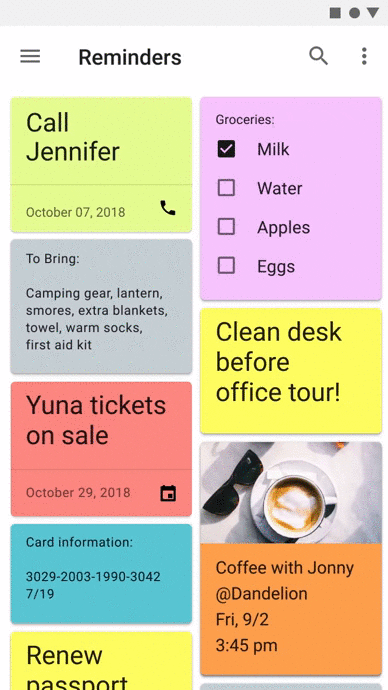
Task: Open the Card information note
Action: coord(101,574)
